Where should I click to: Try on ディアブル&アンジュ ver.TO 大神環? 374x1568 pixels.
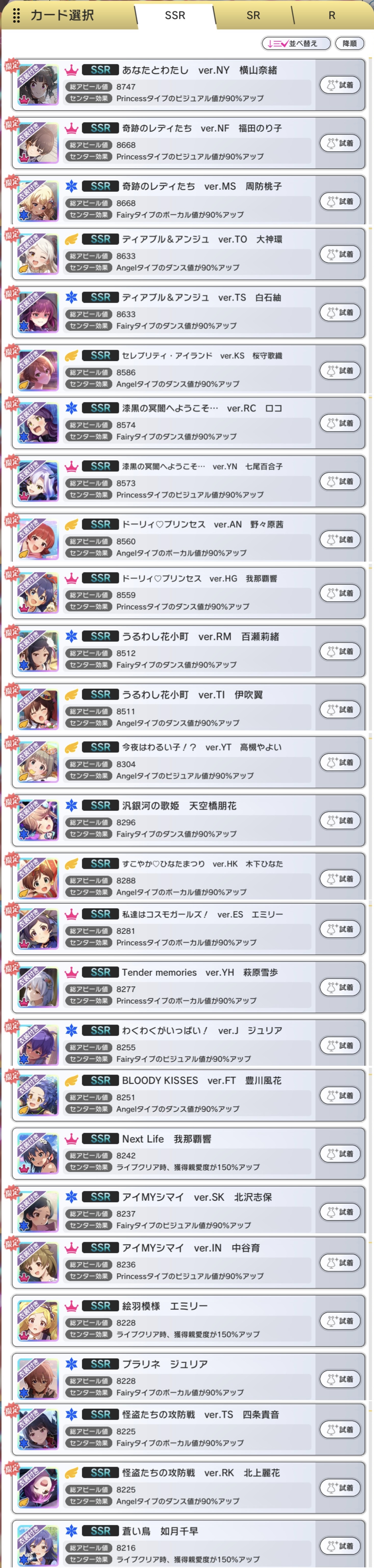(x=340, y=254)
